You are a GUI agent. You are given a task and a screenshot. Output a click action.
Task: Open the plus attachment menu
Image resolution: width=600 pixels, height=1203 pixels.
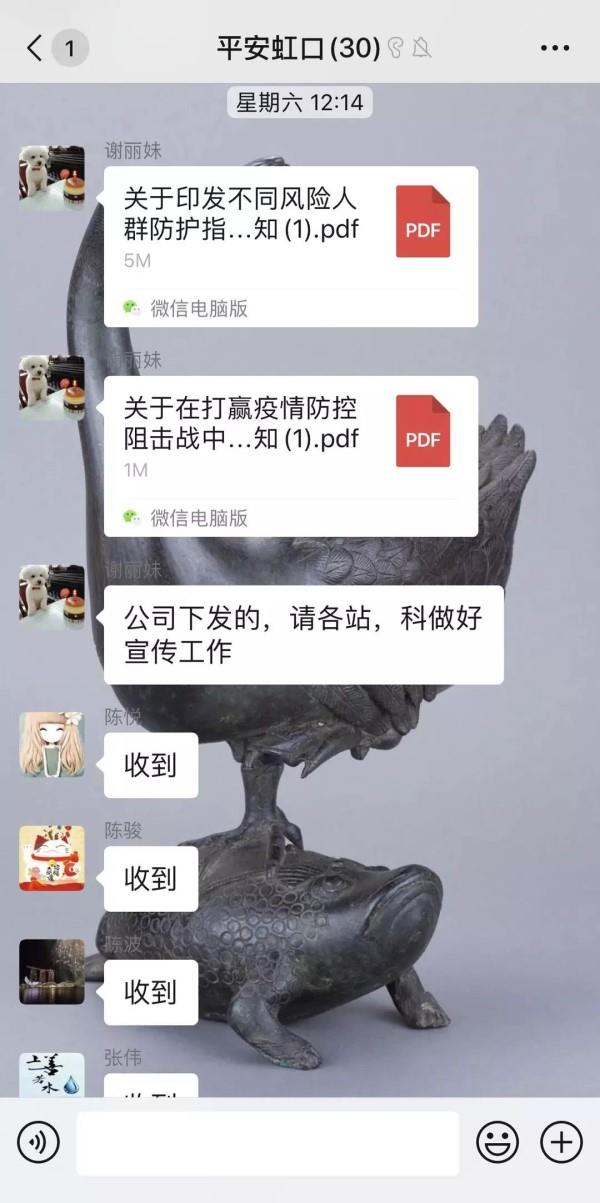(561, 1141)
